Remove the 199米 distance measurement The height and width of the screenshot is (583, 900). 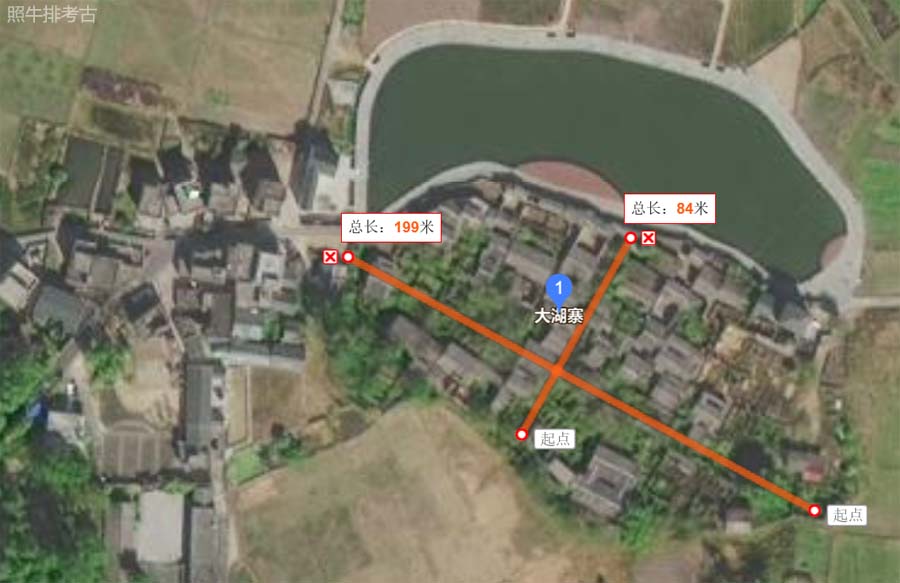click(330, 257)
